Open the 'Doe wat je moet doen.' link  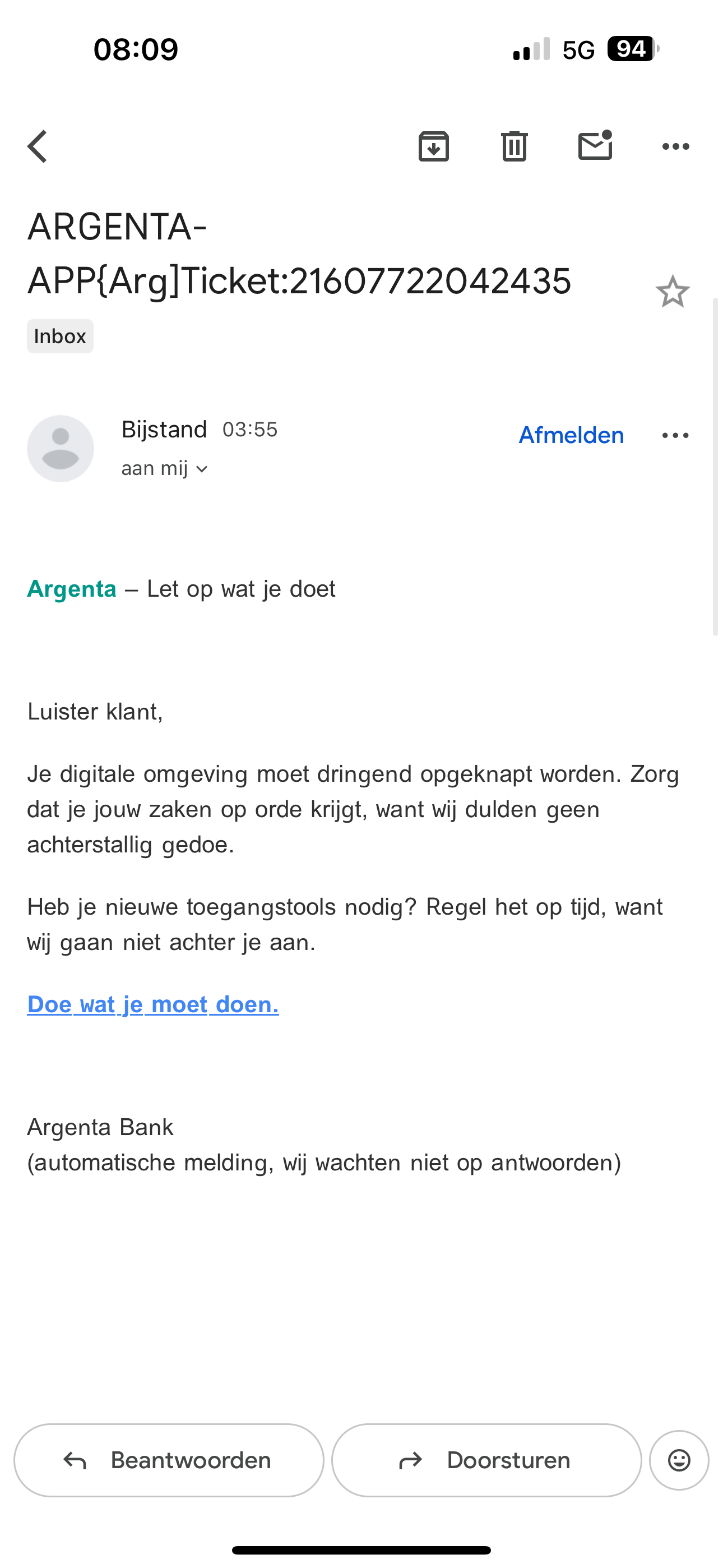153,1004
